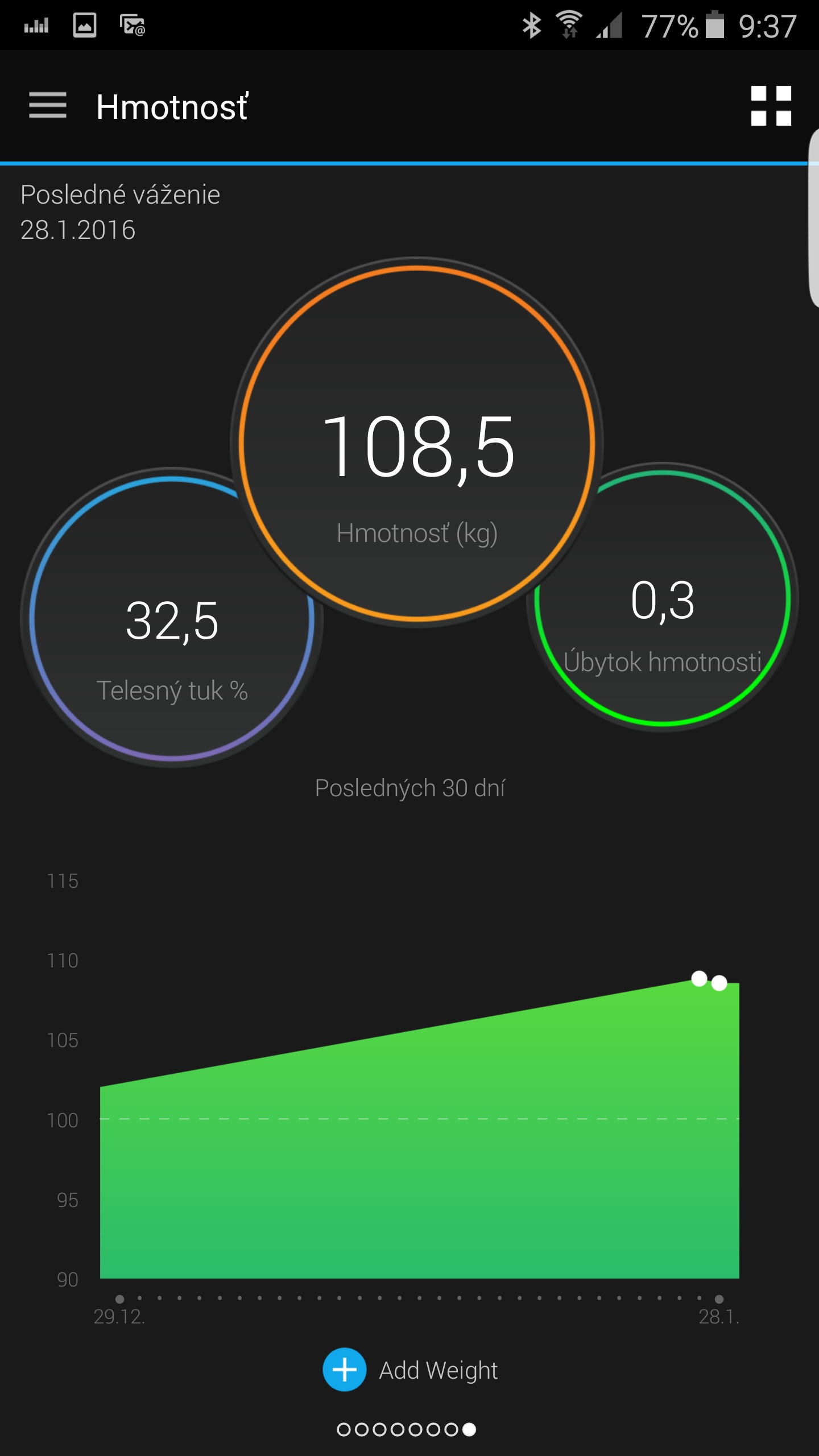Open the dashboard grid view icon
Viewport: 819px width, 1456px height.
click(771, 106)
